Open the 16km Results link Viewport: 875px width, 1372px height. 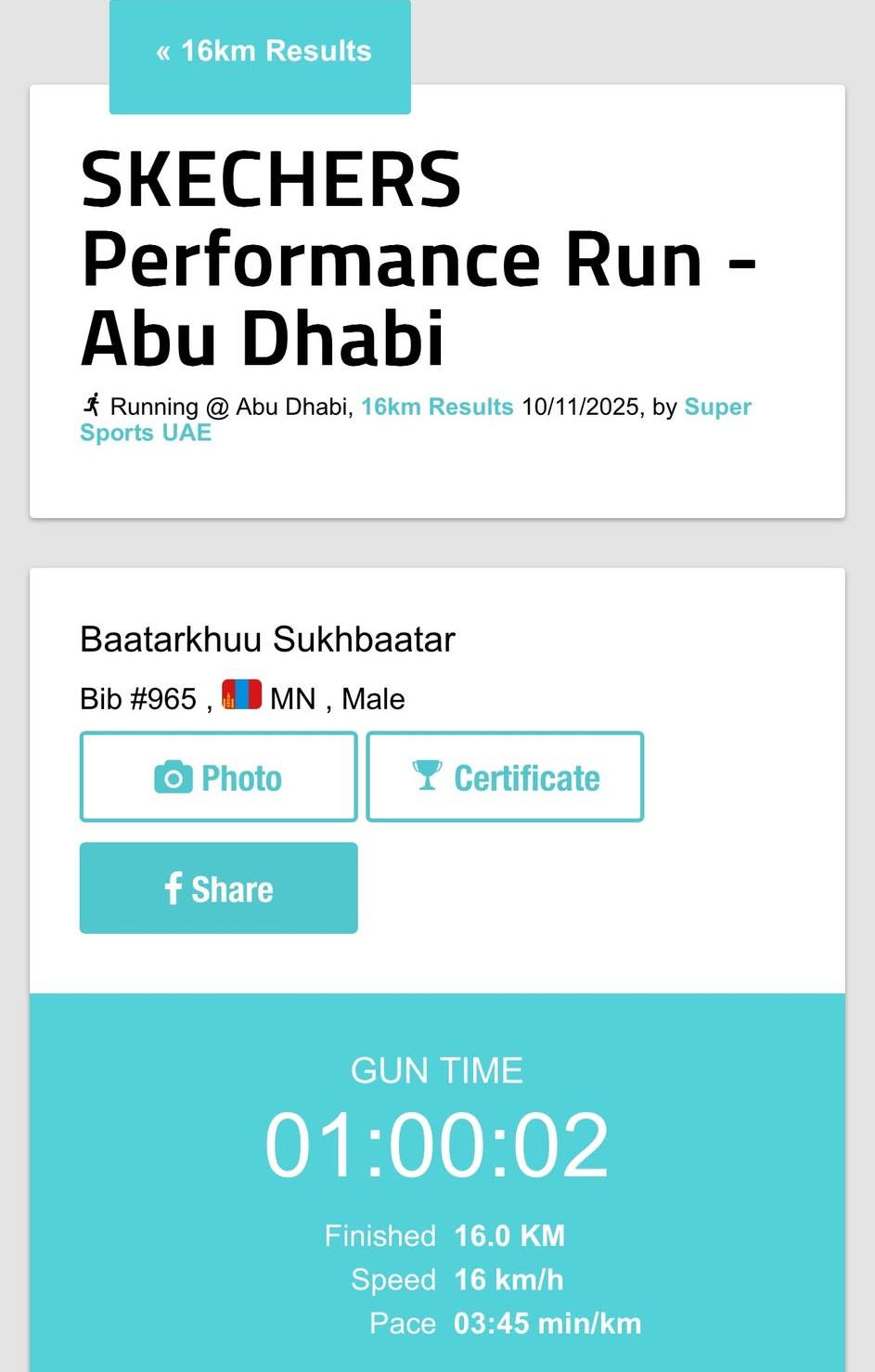point(436,407)
